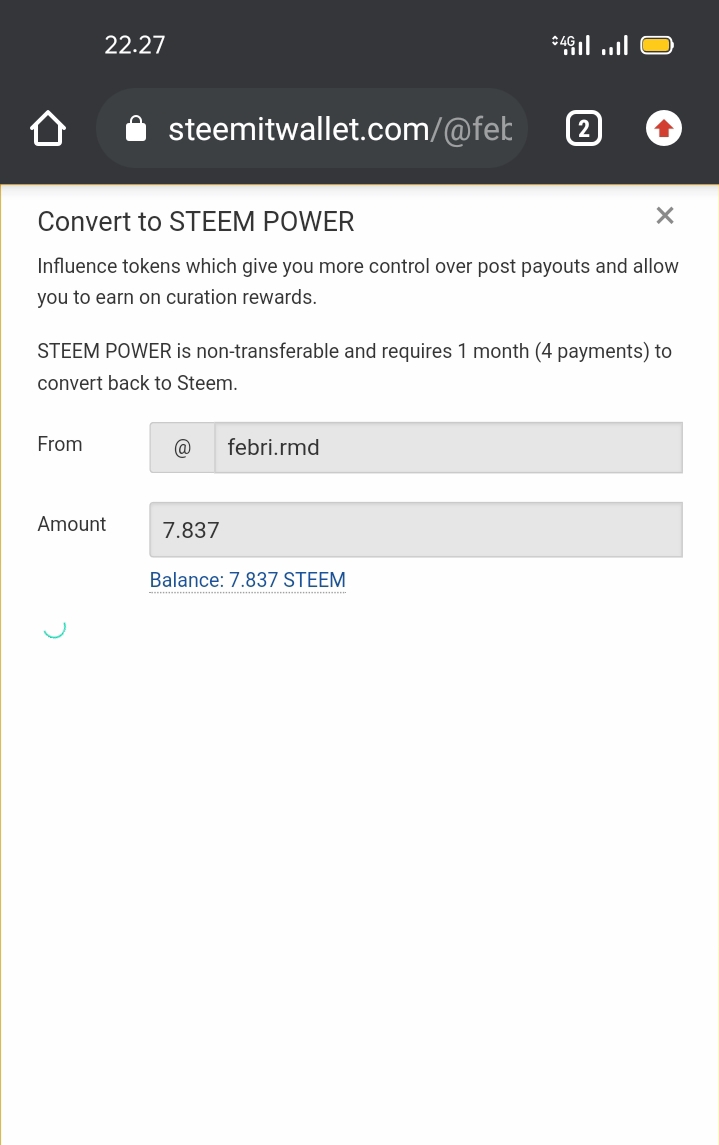This screenshot has height=1145, width=719.
Task: Tap the steemitwallet.com address bar
Action: click(320, 129)
